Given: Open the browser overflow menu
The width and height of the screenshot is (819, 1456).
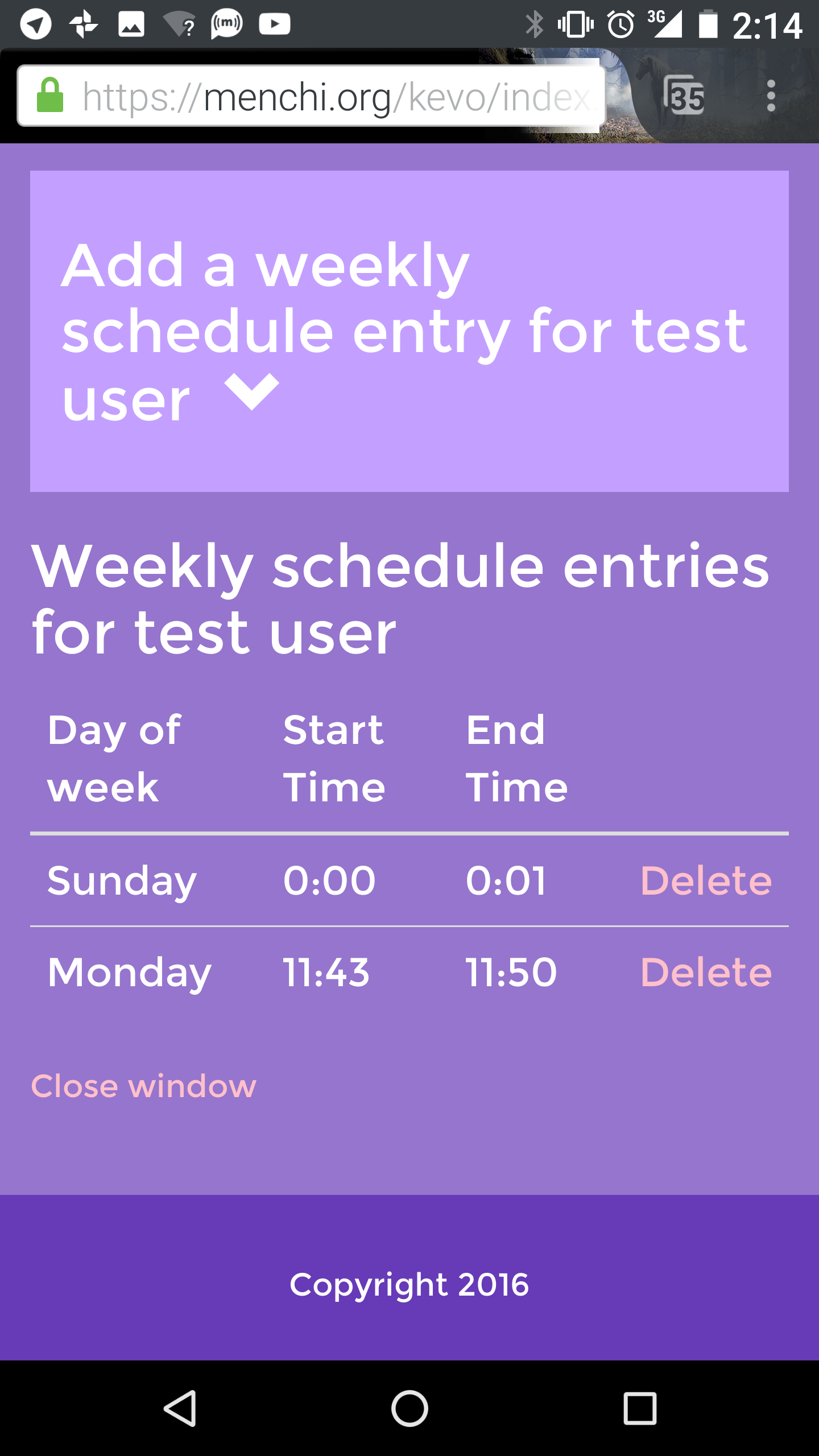Looking at the screenshot, I should 771,96.
